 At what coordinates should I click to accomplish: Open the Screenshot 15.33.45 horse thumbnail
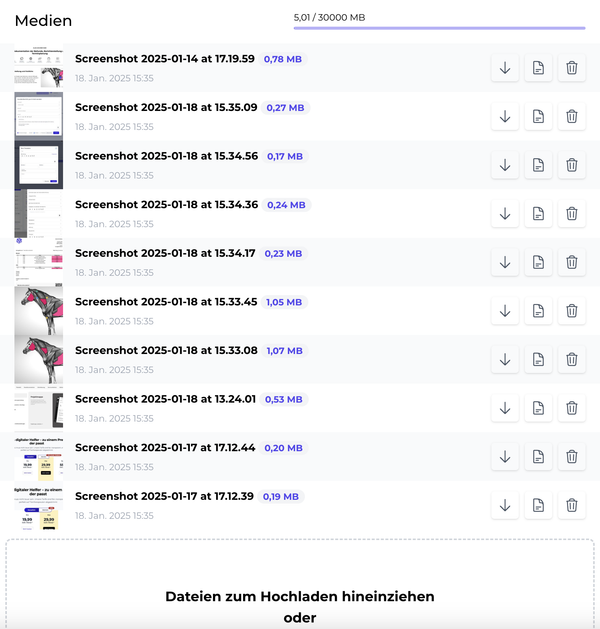coord(38,311)
